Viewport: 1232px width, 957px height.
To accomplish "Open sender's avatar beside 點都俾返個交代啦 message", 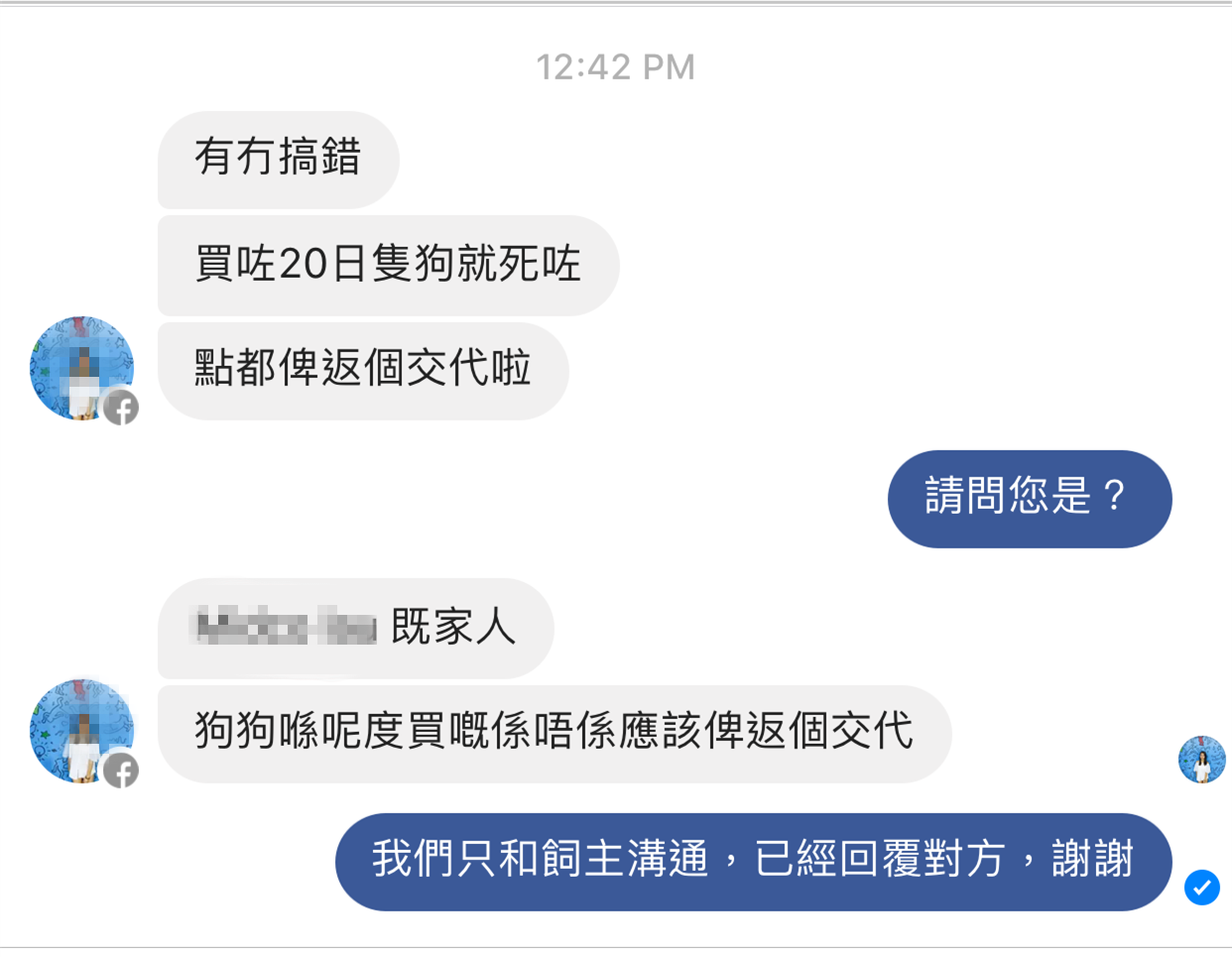I will click(81, 368).
